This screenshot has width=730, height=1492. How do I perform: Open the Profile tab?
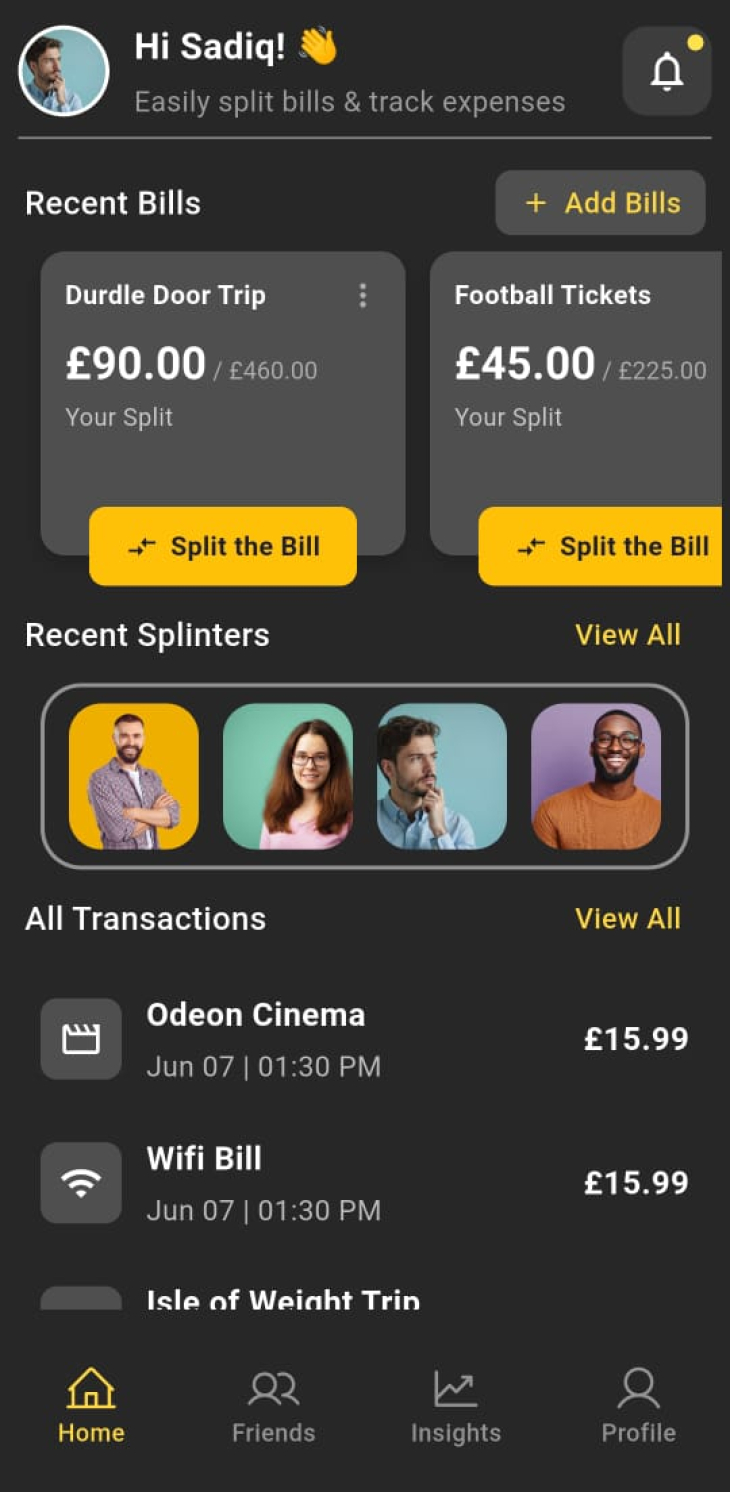point(638,1405)
